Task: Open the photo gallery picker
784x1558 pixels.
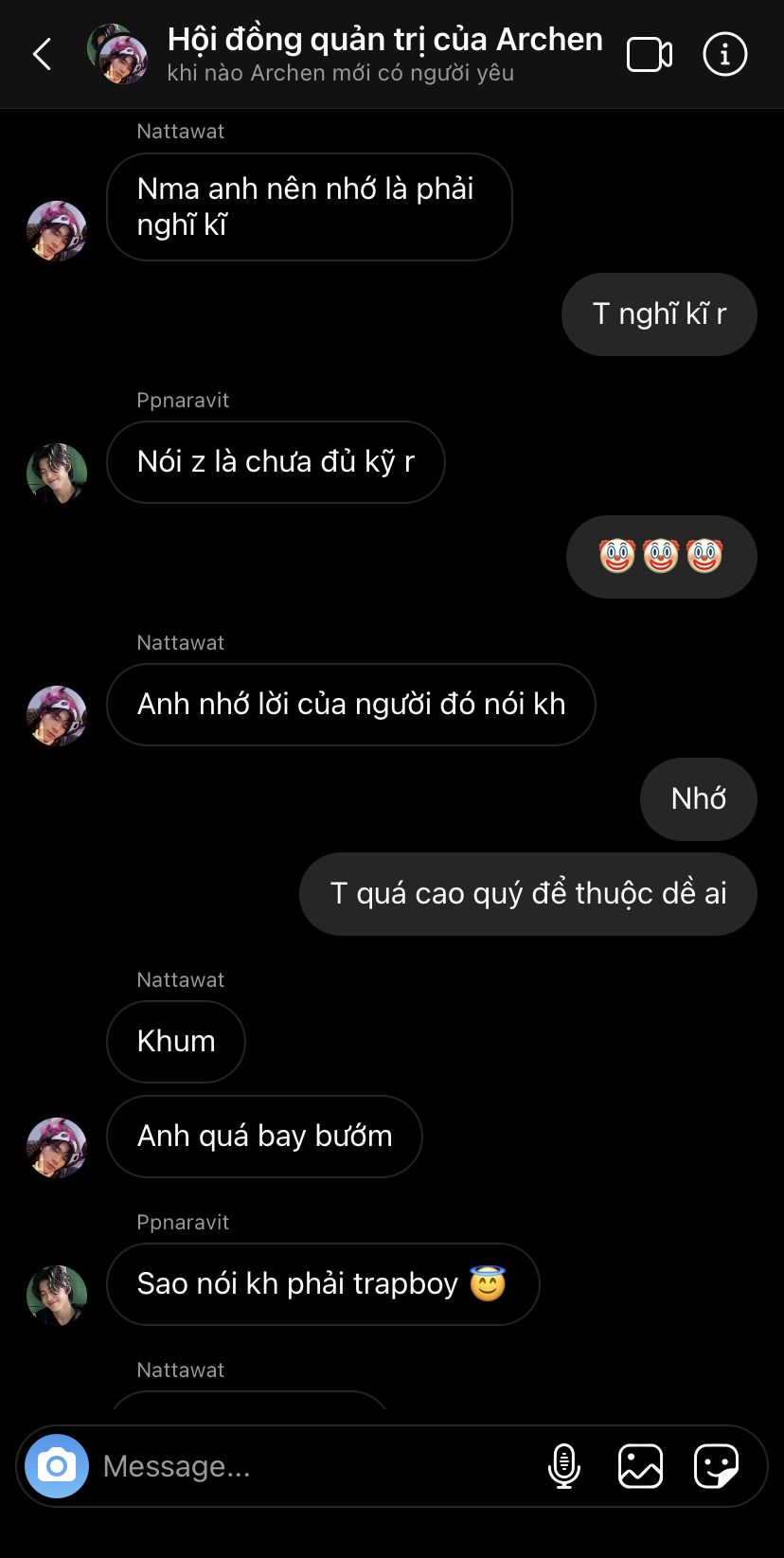Action: [x=640, y=1466]
